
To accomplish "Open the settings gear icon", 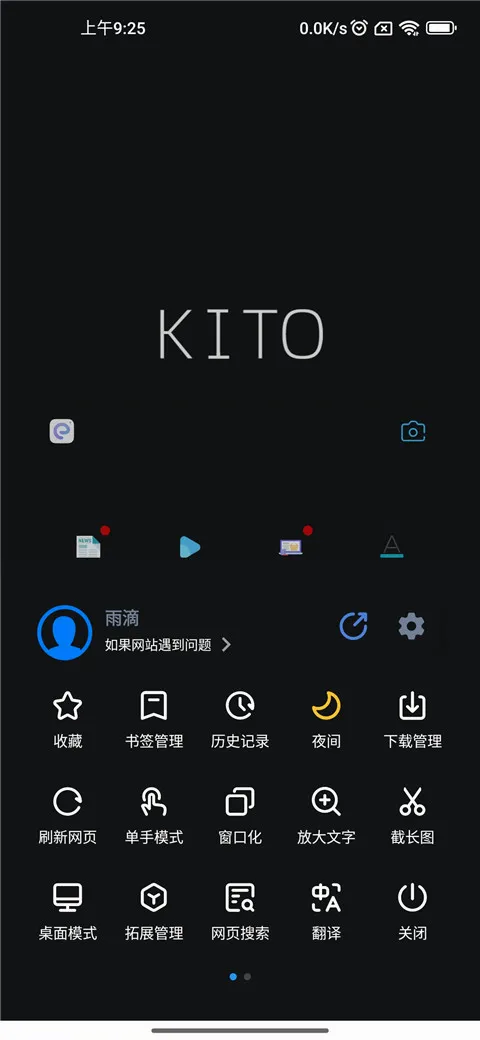I will click(x=411, y=626).
